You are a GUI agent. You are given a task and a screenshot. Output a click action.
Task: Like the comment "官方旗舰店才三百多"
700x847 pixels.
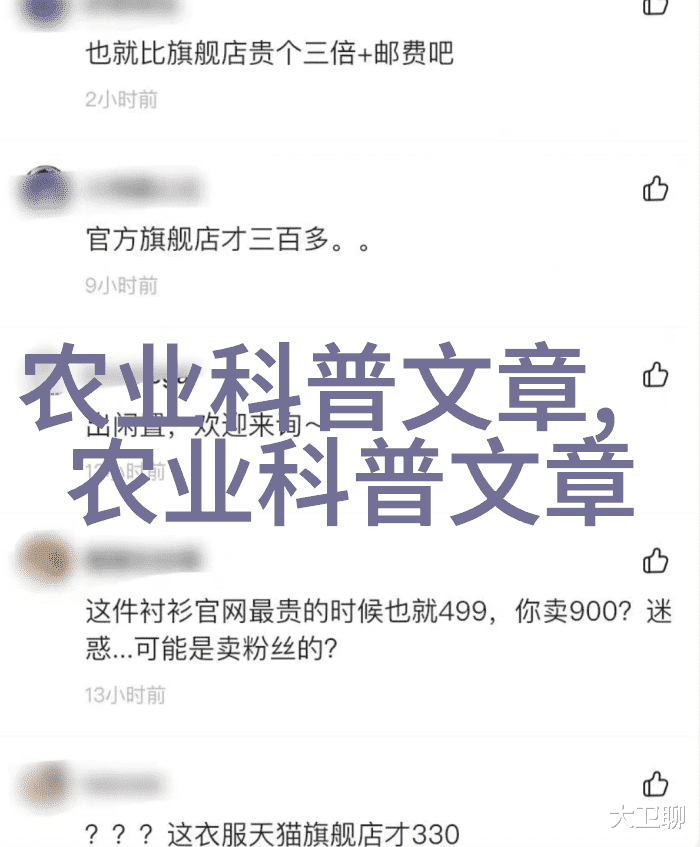655,188
